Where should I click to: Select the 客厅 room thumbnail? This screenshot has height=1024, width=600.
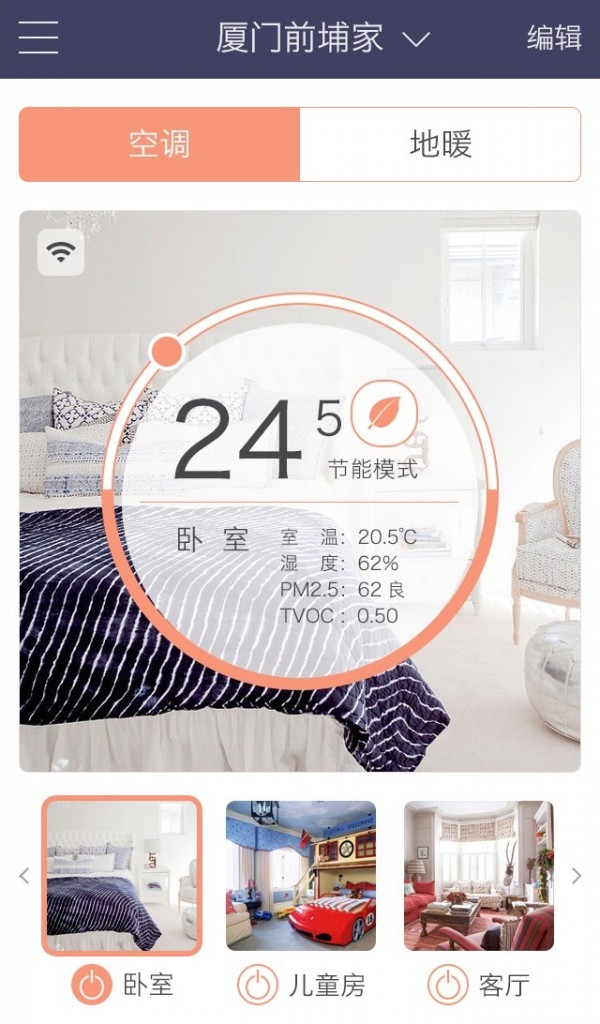pyautogui.click(x=479, y=876)
